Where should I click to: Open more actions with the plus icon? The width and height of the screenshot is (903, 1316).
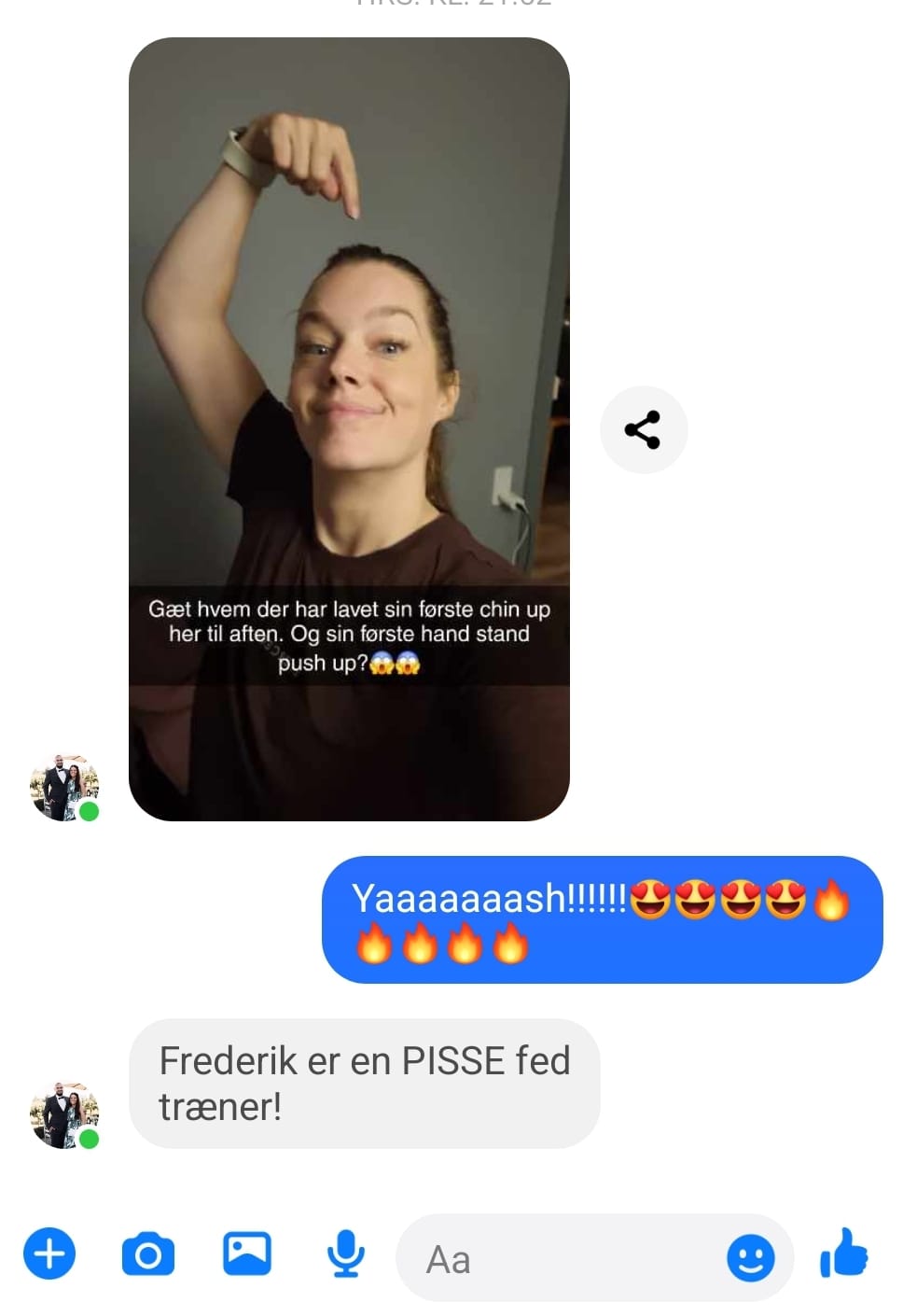click(49, 1253)
